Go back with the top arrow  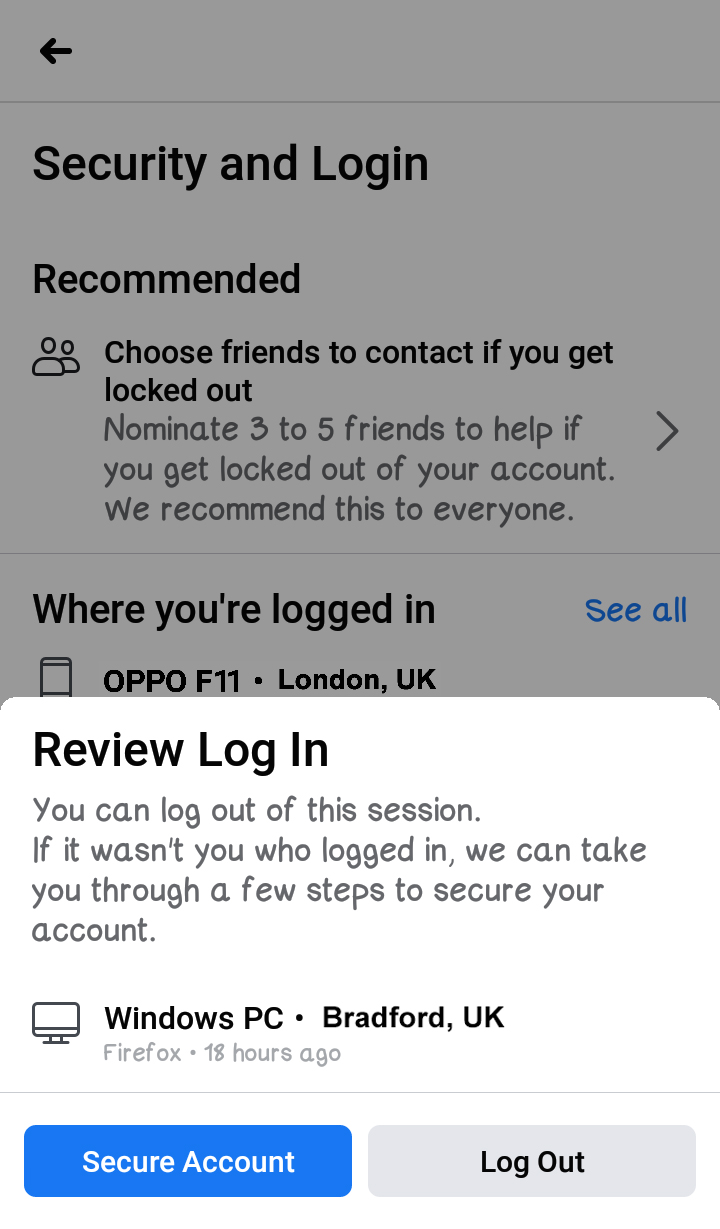point(56,51)
